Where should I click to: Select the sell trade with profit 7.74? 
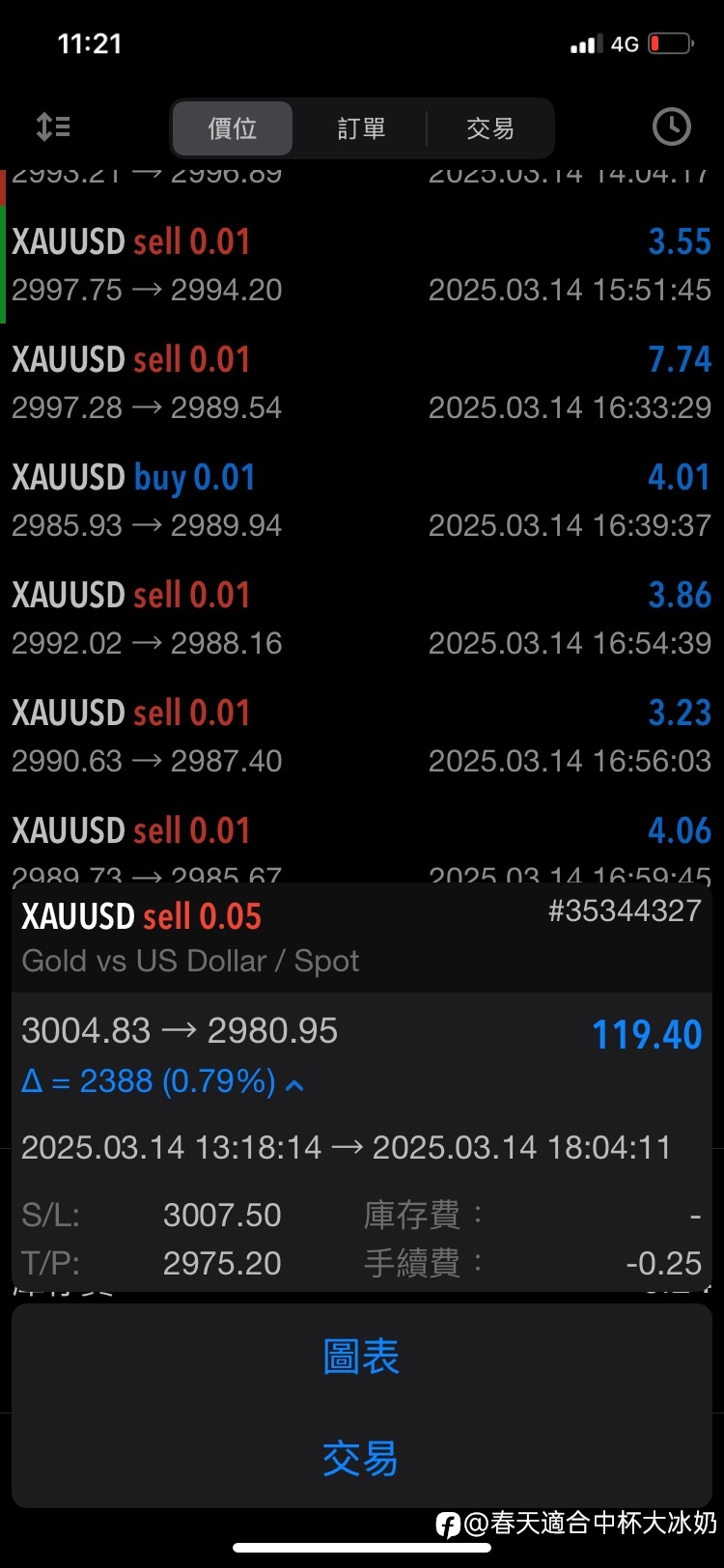[x=362, y=381]
